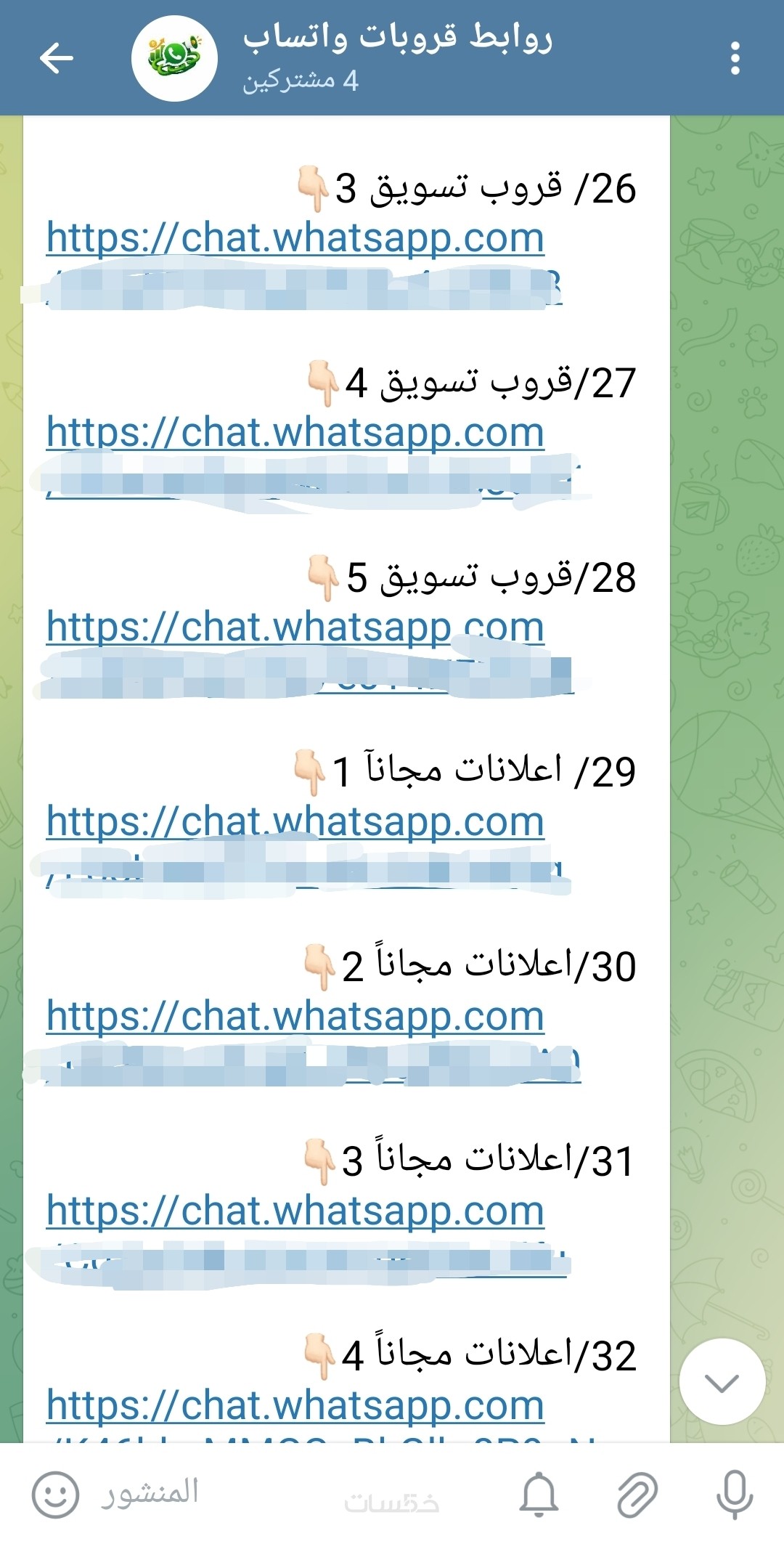Open the WhatsApp link under قروب تسويق 3
Image resolution: width=784 pixels, height=1544 pixels.
(x=295, y=238)
